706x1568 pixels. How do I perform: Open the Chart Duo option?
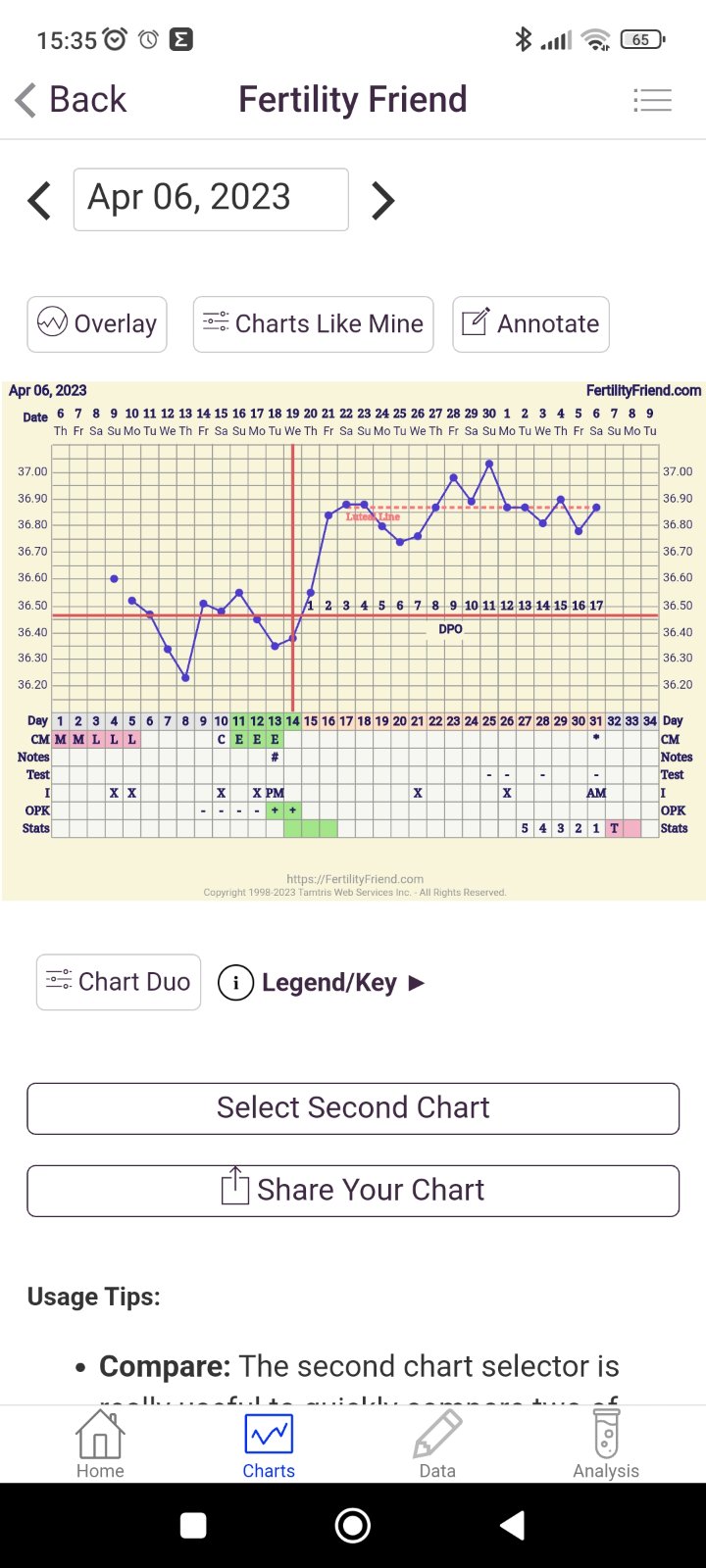coord(119,982)
